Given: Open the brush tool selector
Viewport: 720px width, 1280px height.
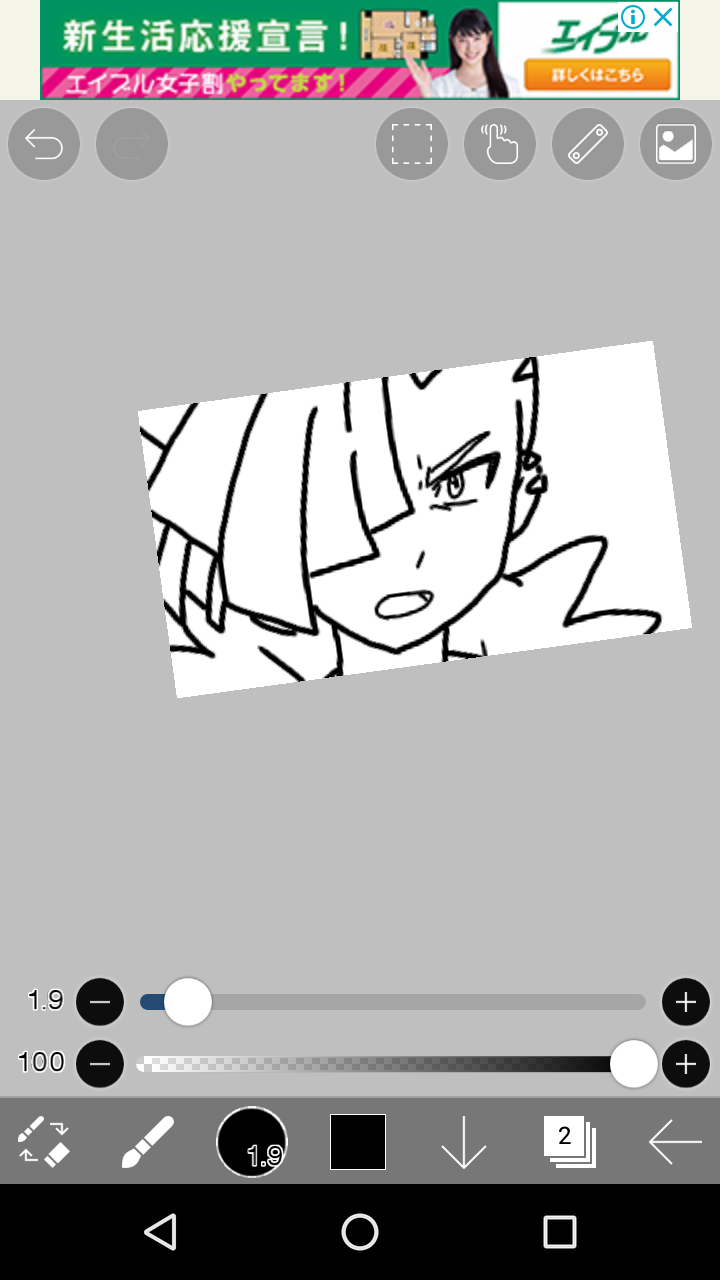Looking at the screenshot, I should click(x=147, y=1142).
